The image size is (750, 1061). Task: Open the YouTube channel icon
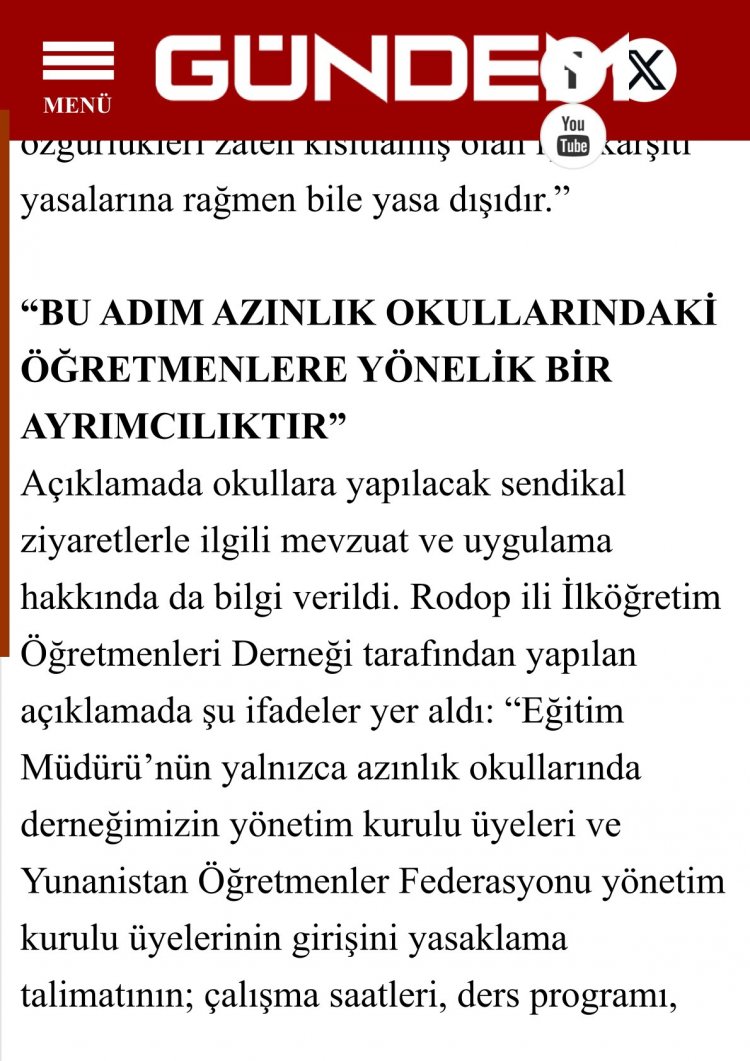coord(573,135)
